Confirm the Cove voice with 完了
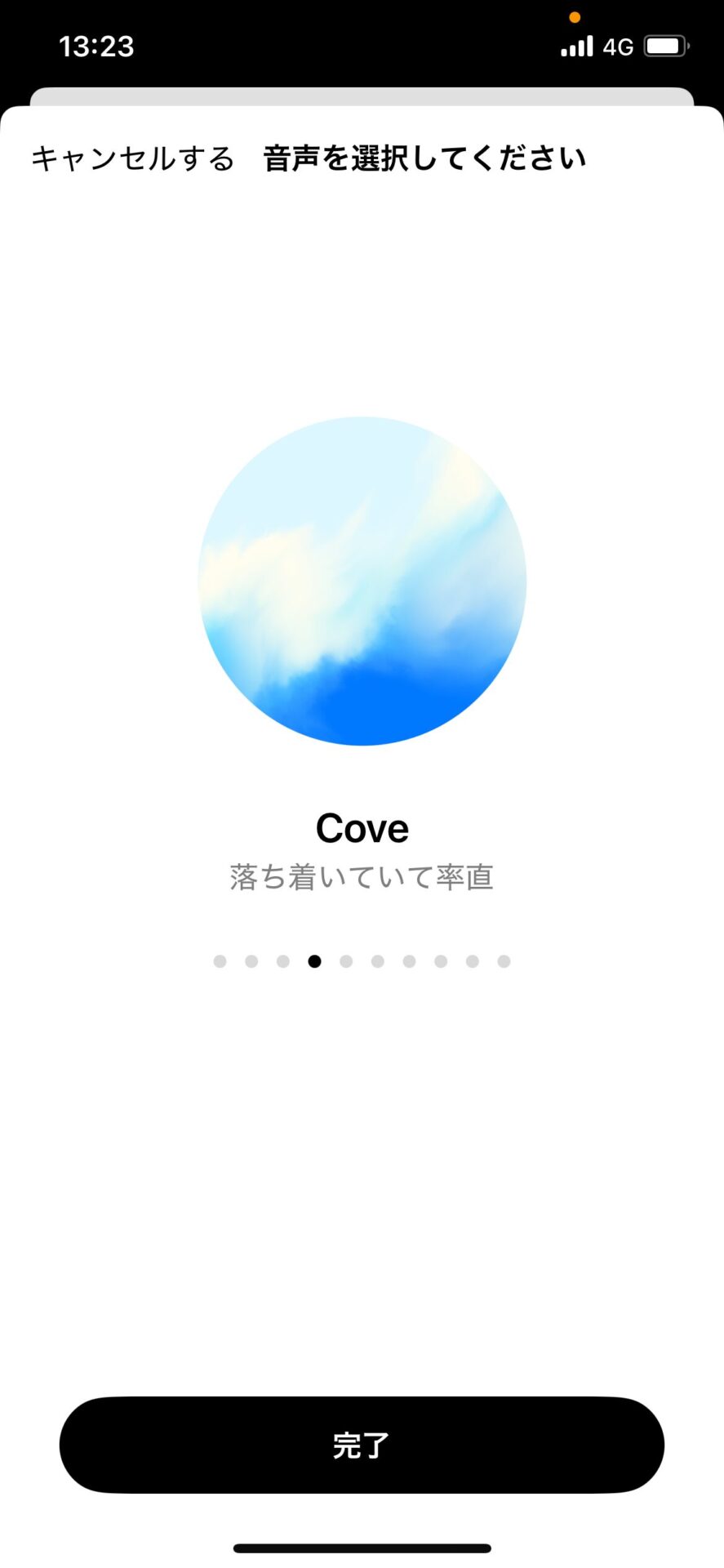The width and height of the screenshot is (724, 1568). coord(362,1445)
